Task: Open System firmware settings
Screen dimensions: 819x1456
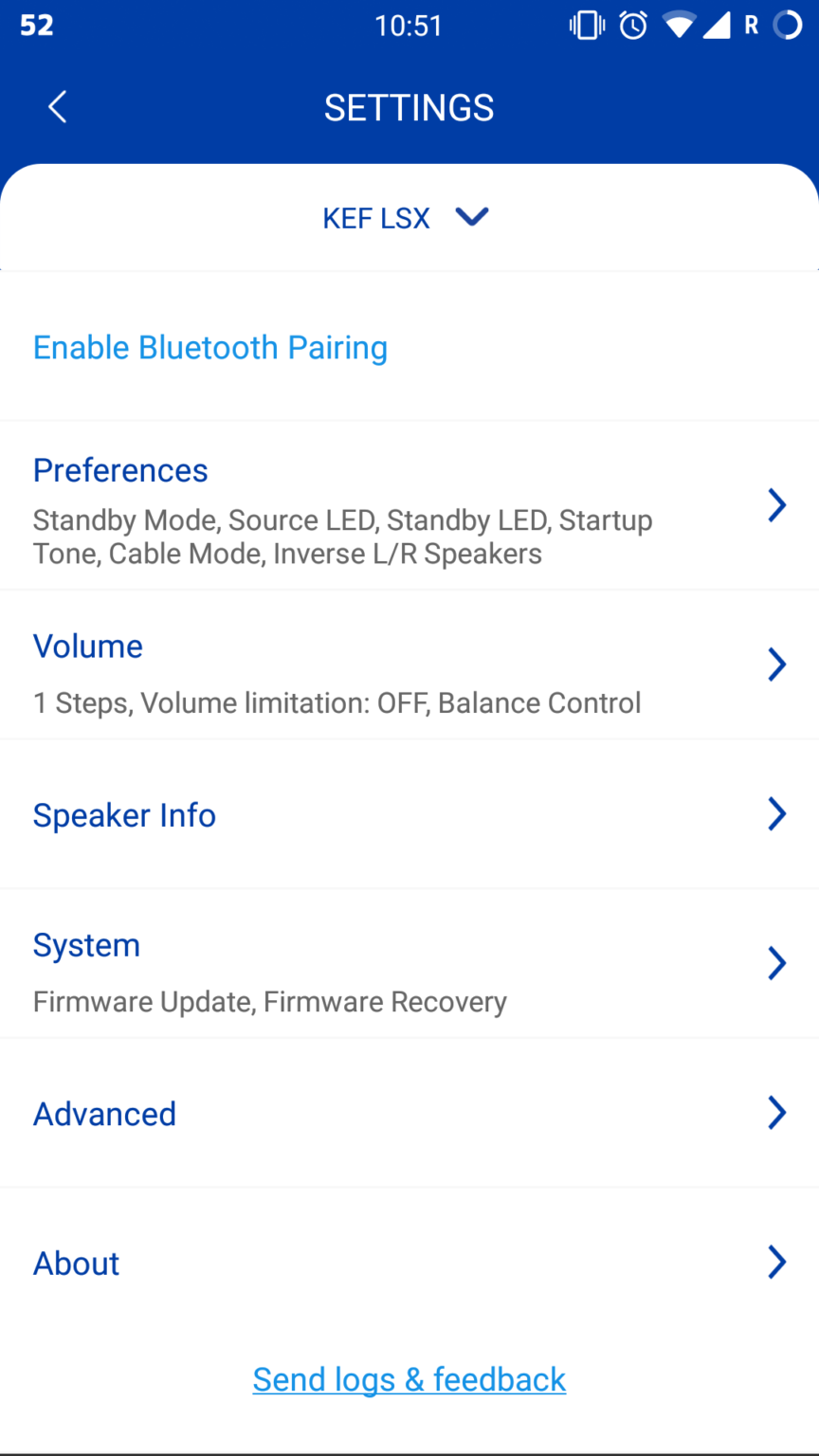Action: pos(409,964)
